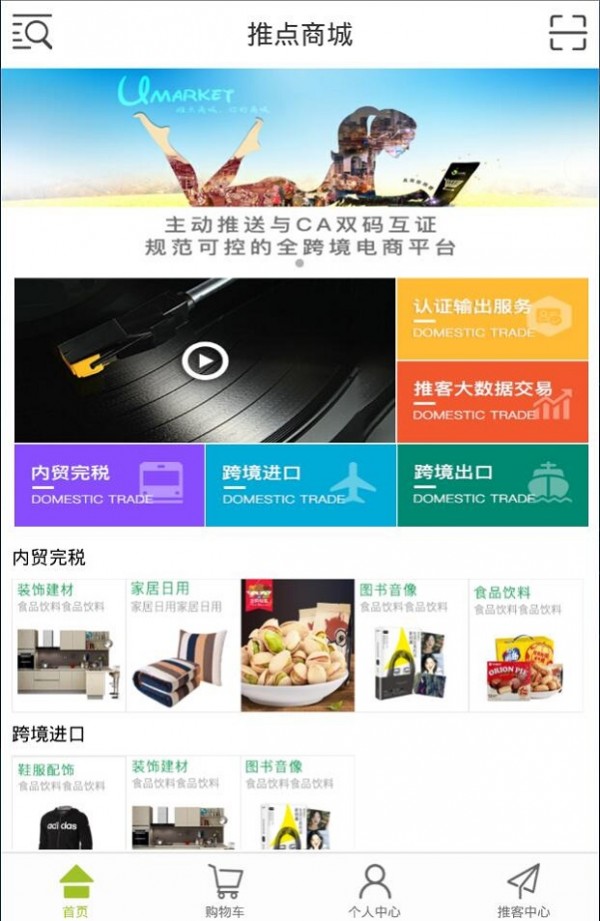Open the pistachio product image card
This screenshot has width=600, height=921.
297,645
